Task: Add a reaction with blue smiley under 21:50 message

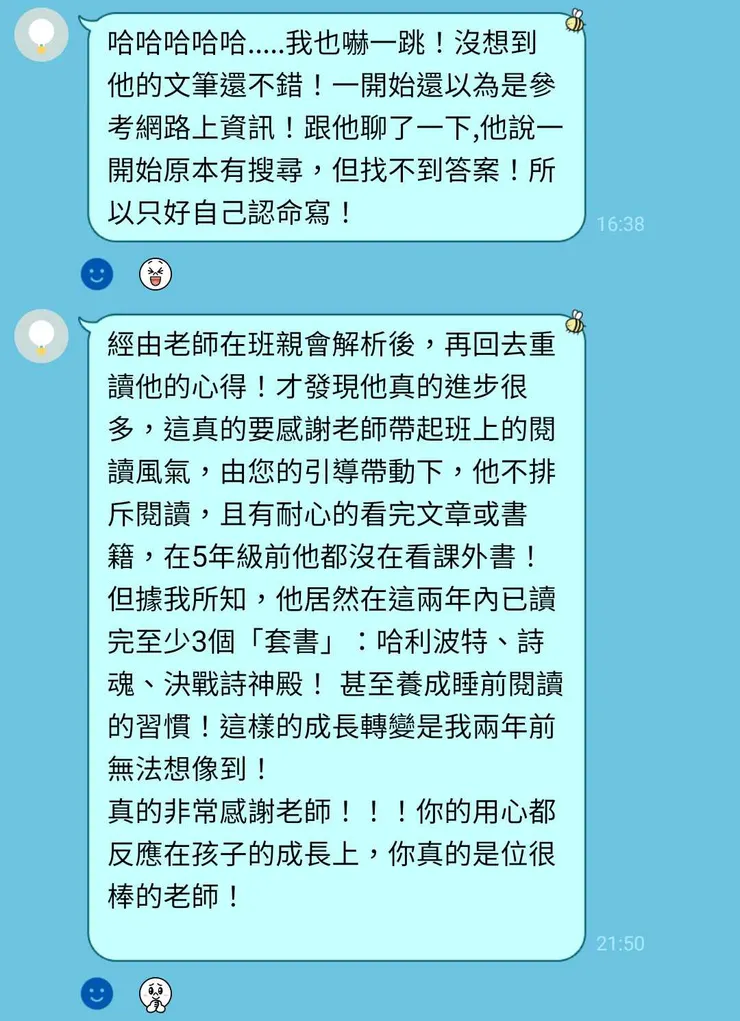Action: pos(97,994)
